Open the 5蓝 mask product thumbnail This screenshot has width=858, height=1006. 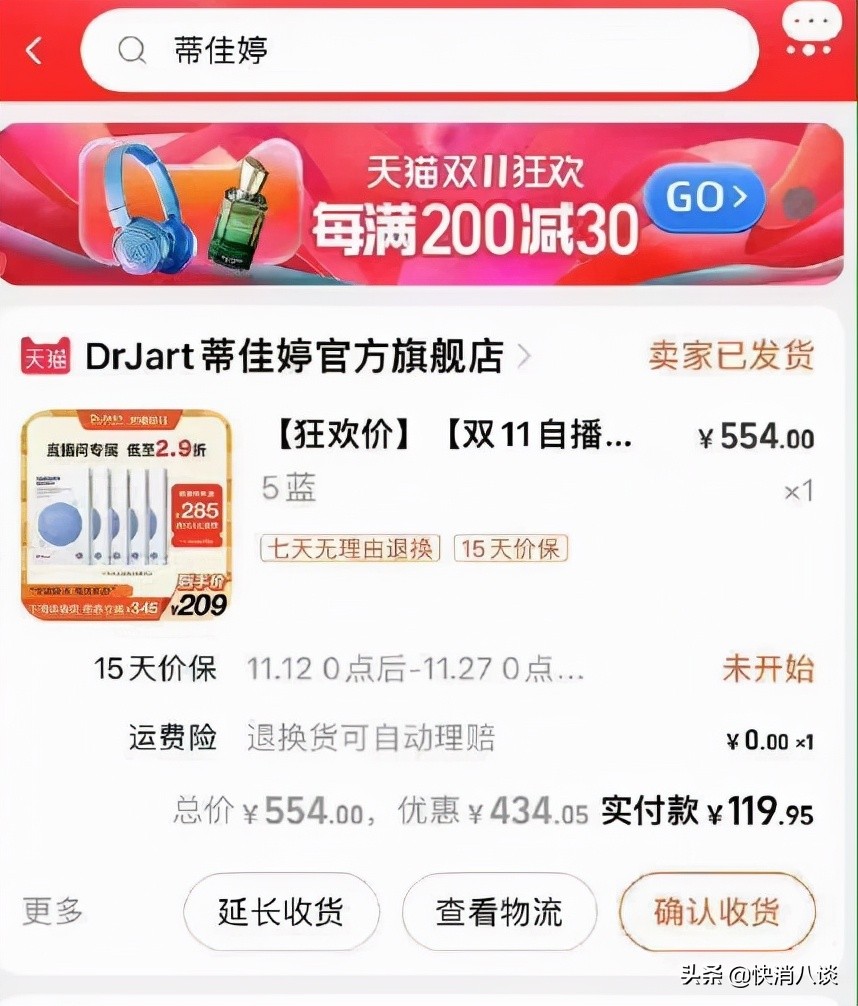[x=127, y=514]
